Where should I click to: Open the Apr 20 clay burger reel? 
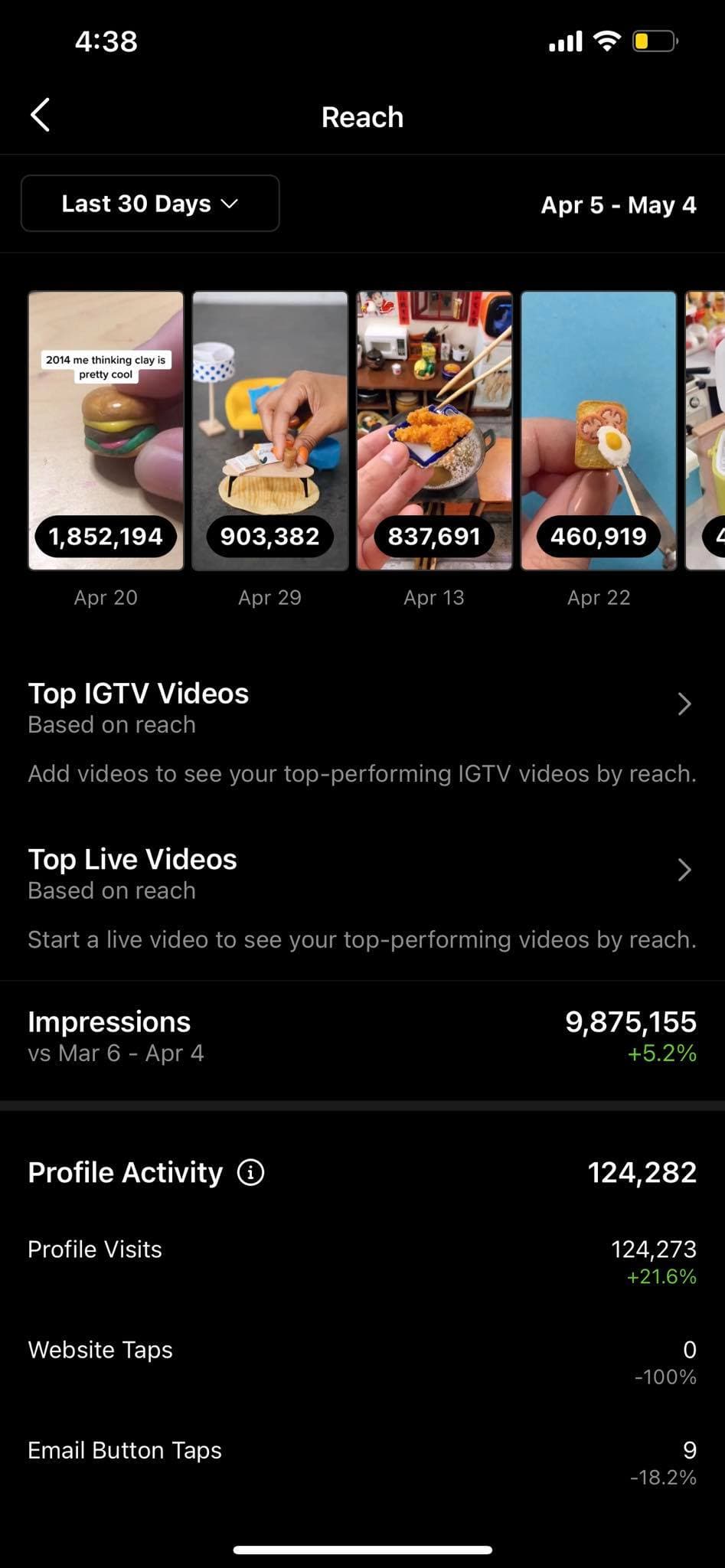click(106, 430)
